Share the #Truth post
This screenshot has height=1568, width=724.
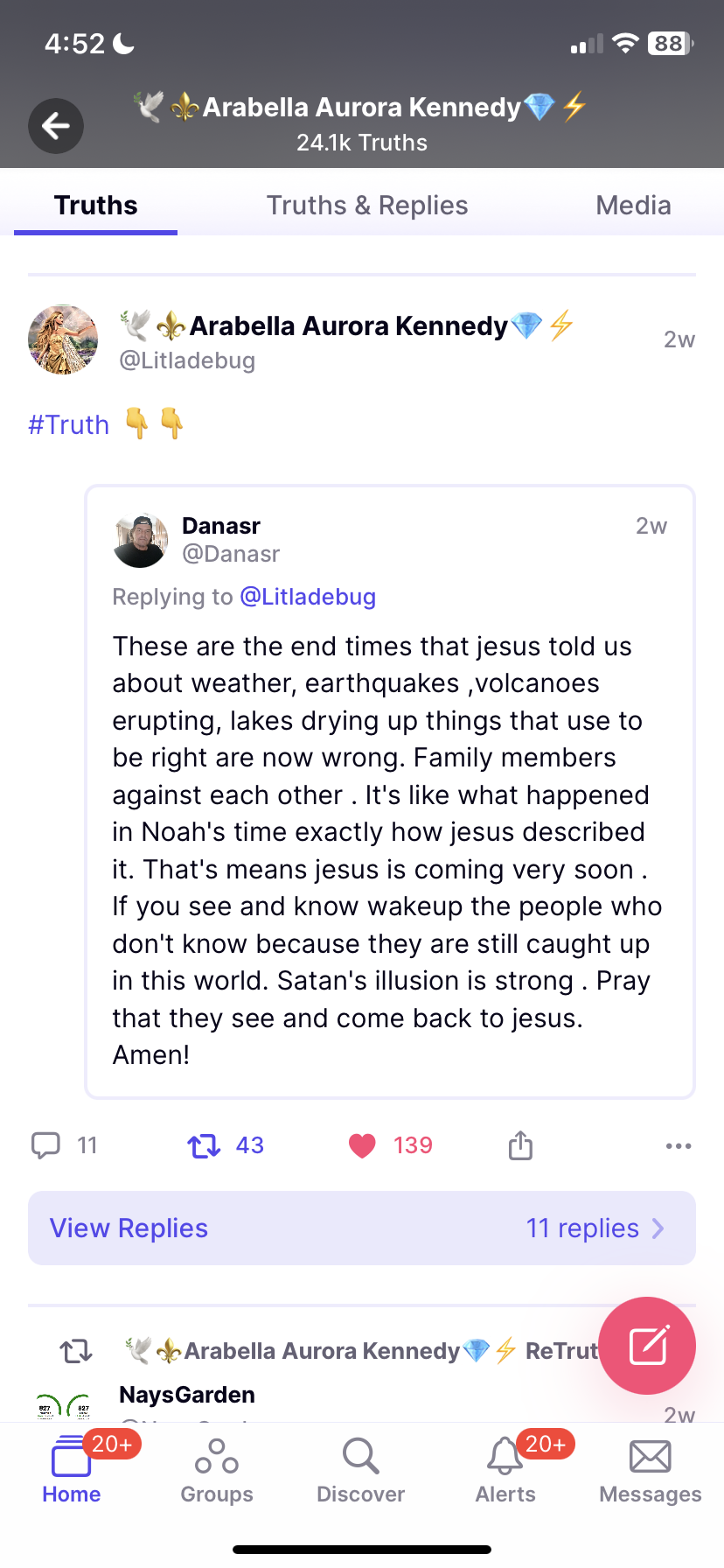(x=520, y=1145)
